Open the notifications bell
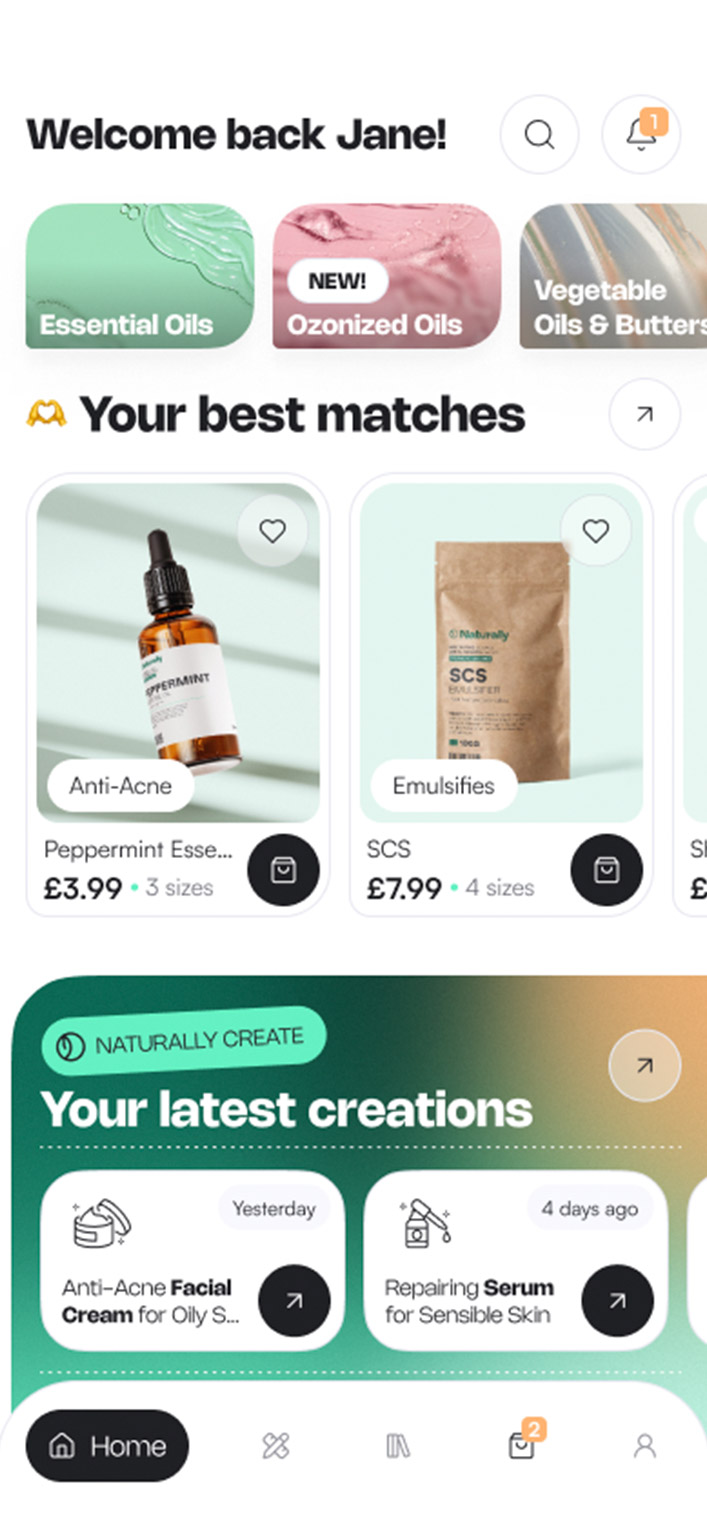The width and height of the screenshot is (707, 1533). pos(641,134)
